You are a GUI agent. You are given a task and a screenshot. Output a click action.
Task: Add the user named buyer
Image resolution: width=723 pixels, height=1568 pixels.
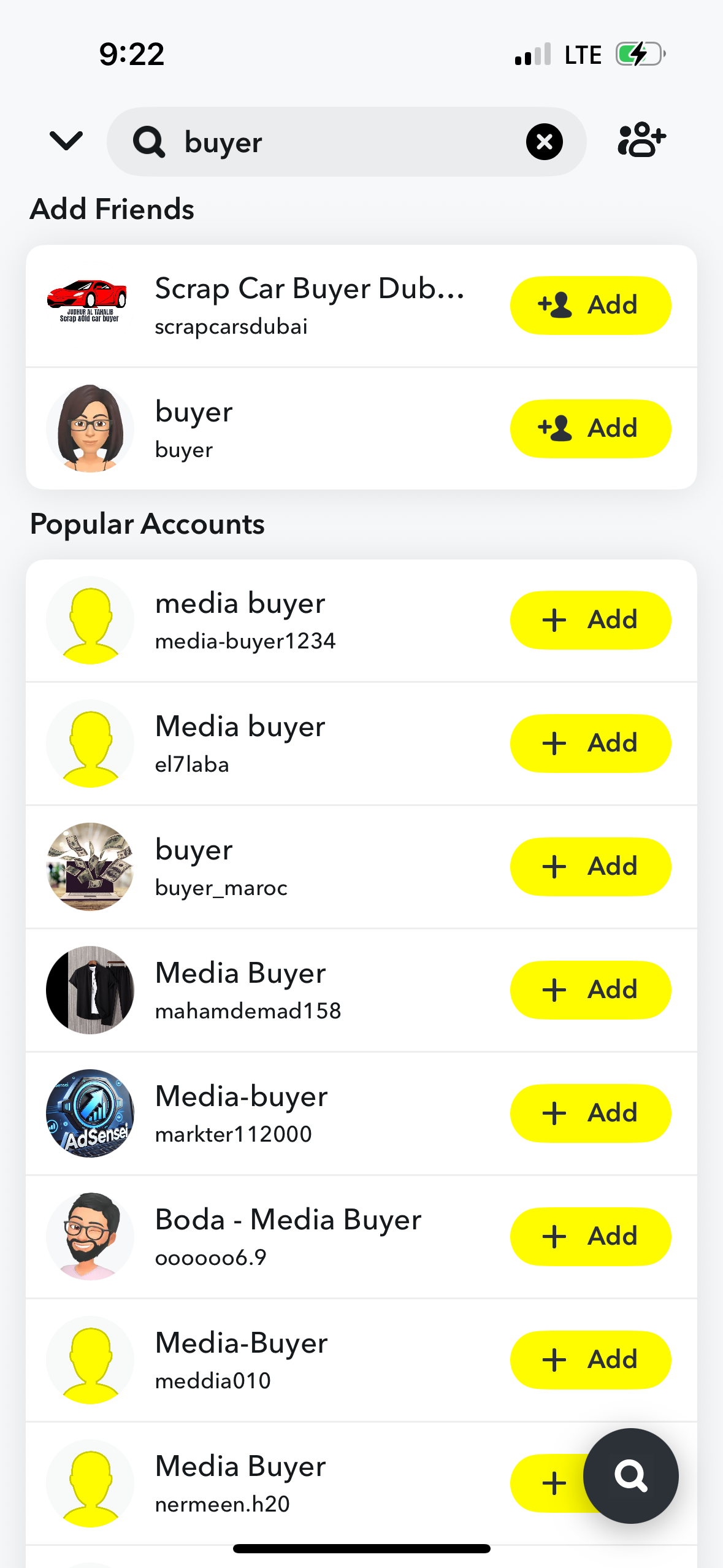click(x=590, y=428)
